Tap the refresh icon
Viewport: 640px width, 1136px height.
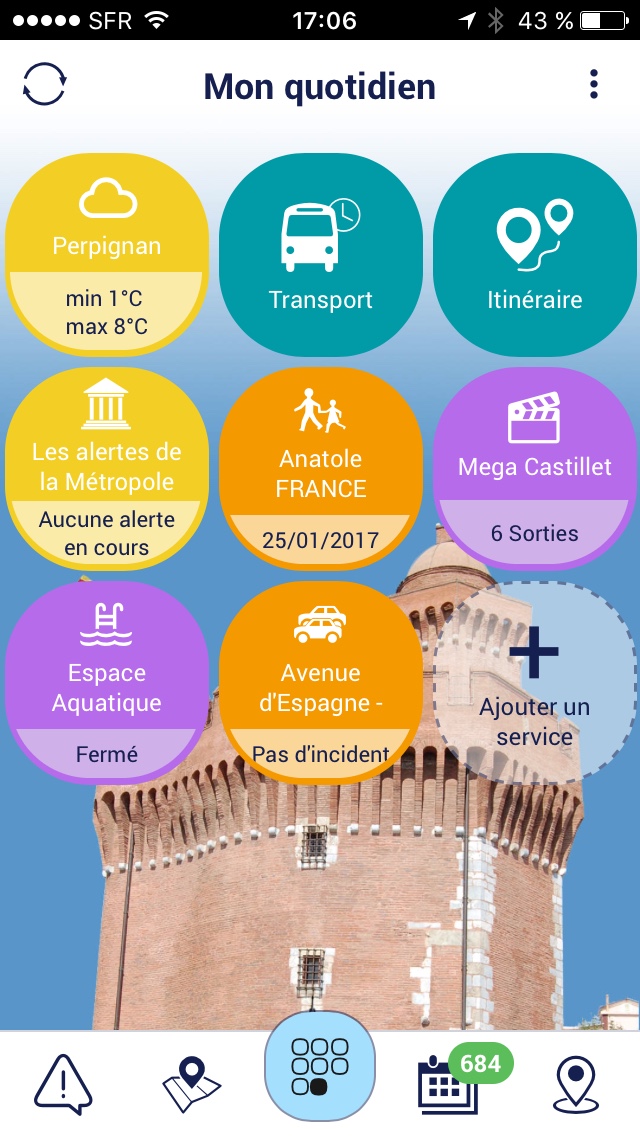point(44,84)
